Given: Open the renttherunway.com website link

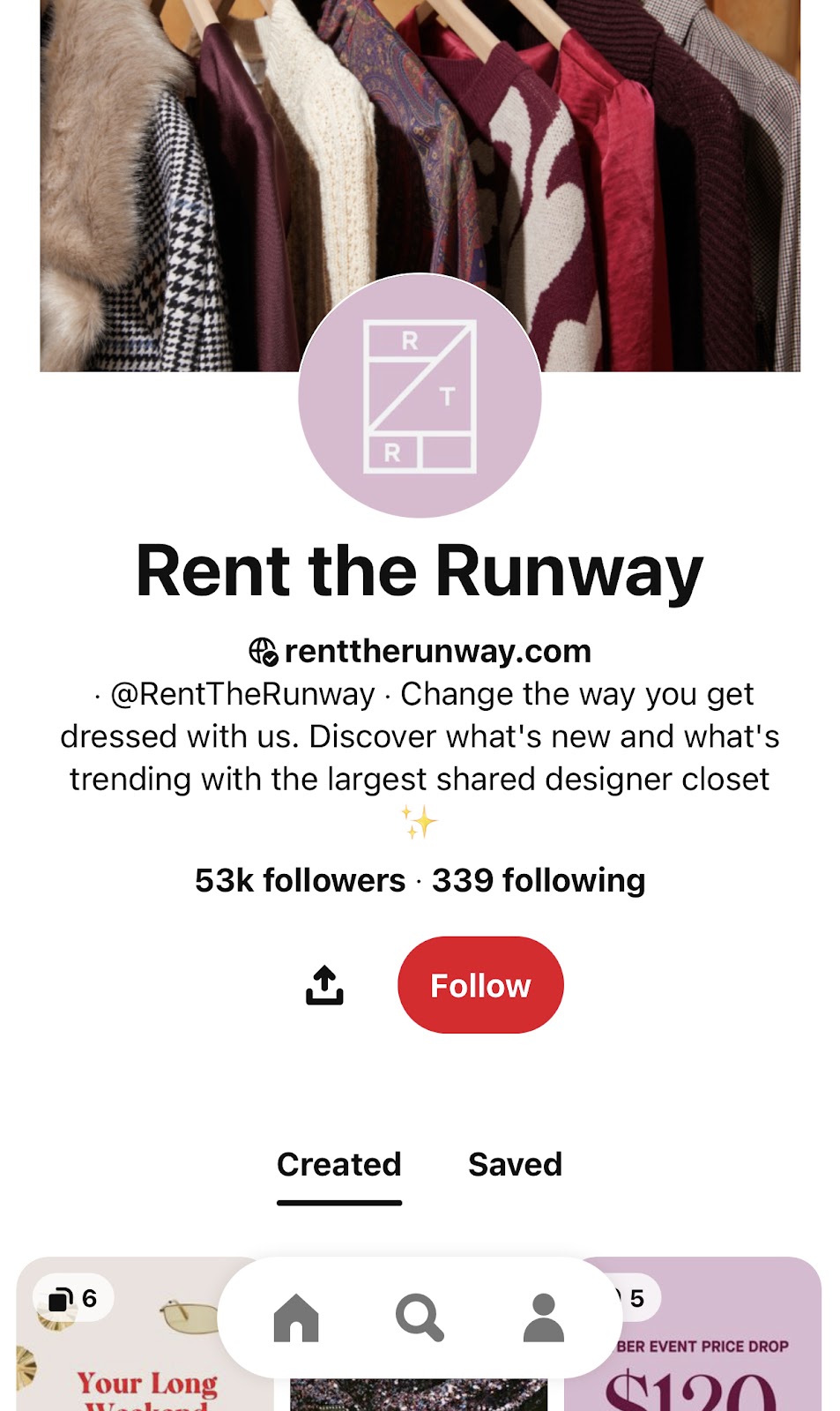Looking at the screenshot, I should 436,652.
